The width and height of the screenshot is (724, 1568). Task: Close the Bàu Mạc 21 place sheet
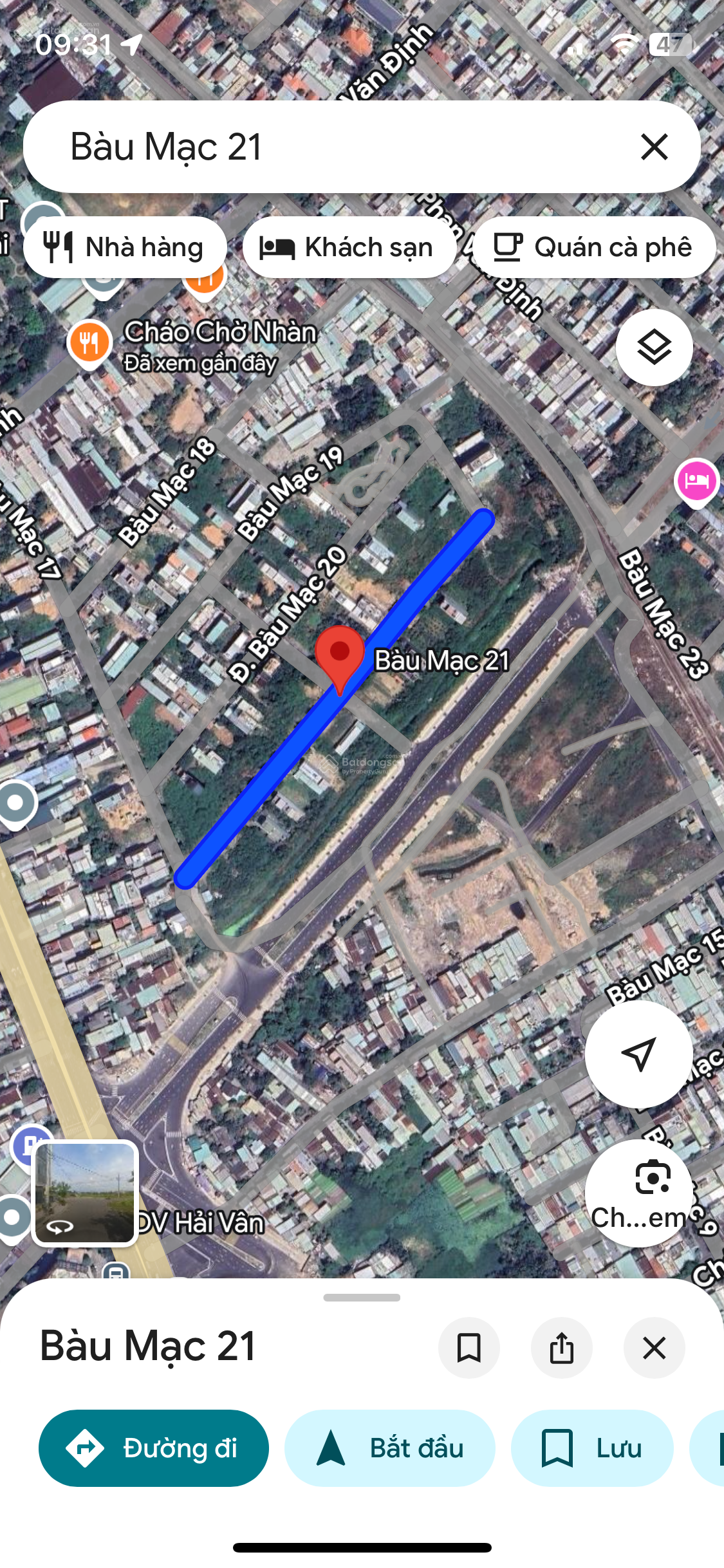pyautogui.click(x=654, y=1347)
